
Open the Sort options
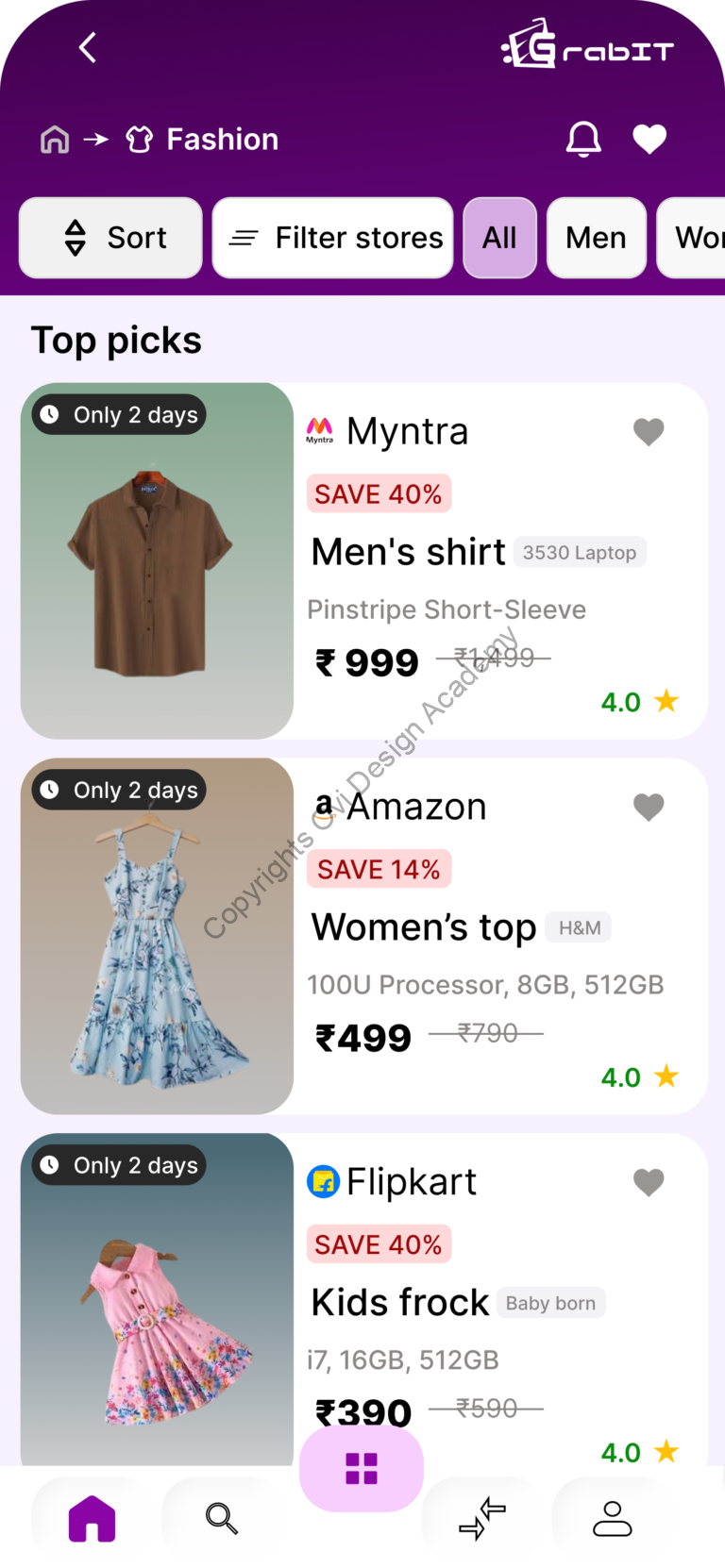pyautogui.click(x=111, y=238)
